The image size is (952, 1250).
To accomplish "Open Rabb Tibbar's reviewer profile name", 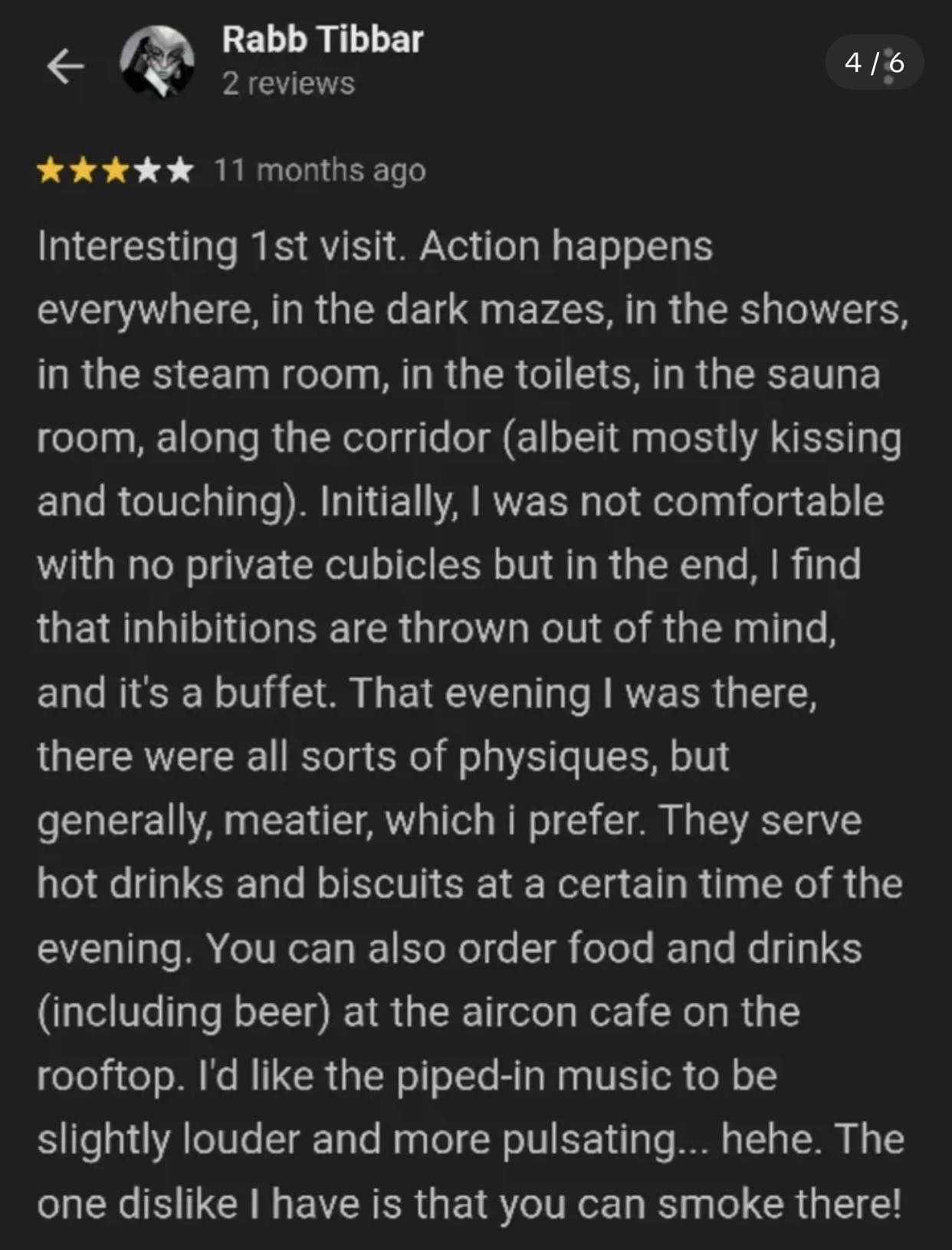I will [x=322, y=40].
